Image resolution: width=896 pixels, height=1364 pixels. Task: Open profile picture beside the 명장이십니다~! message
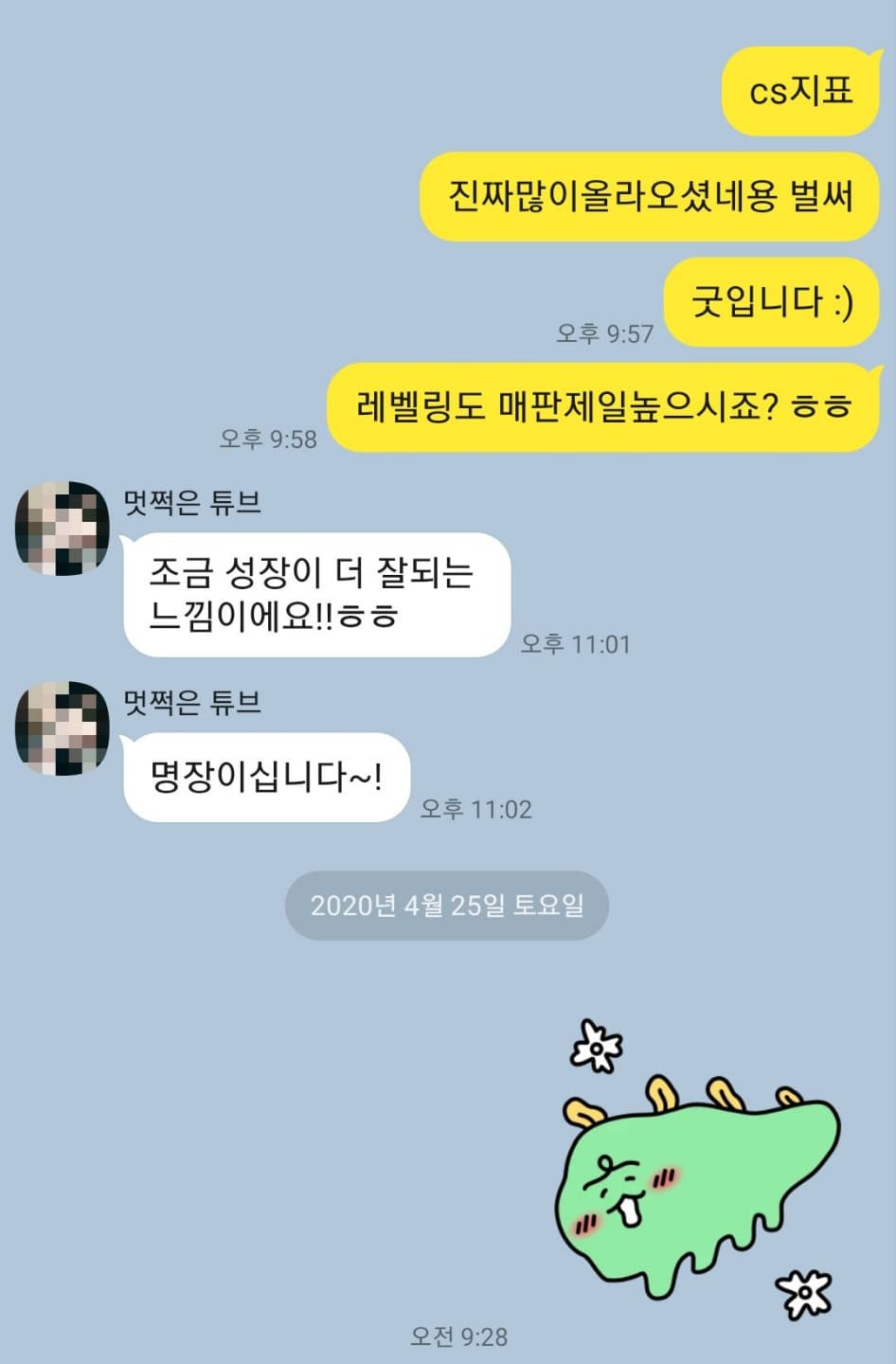click(x=63, y=728)
